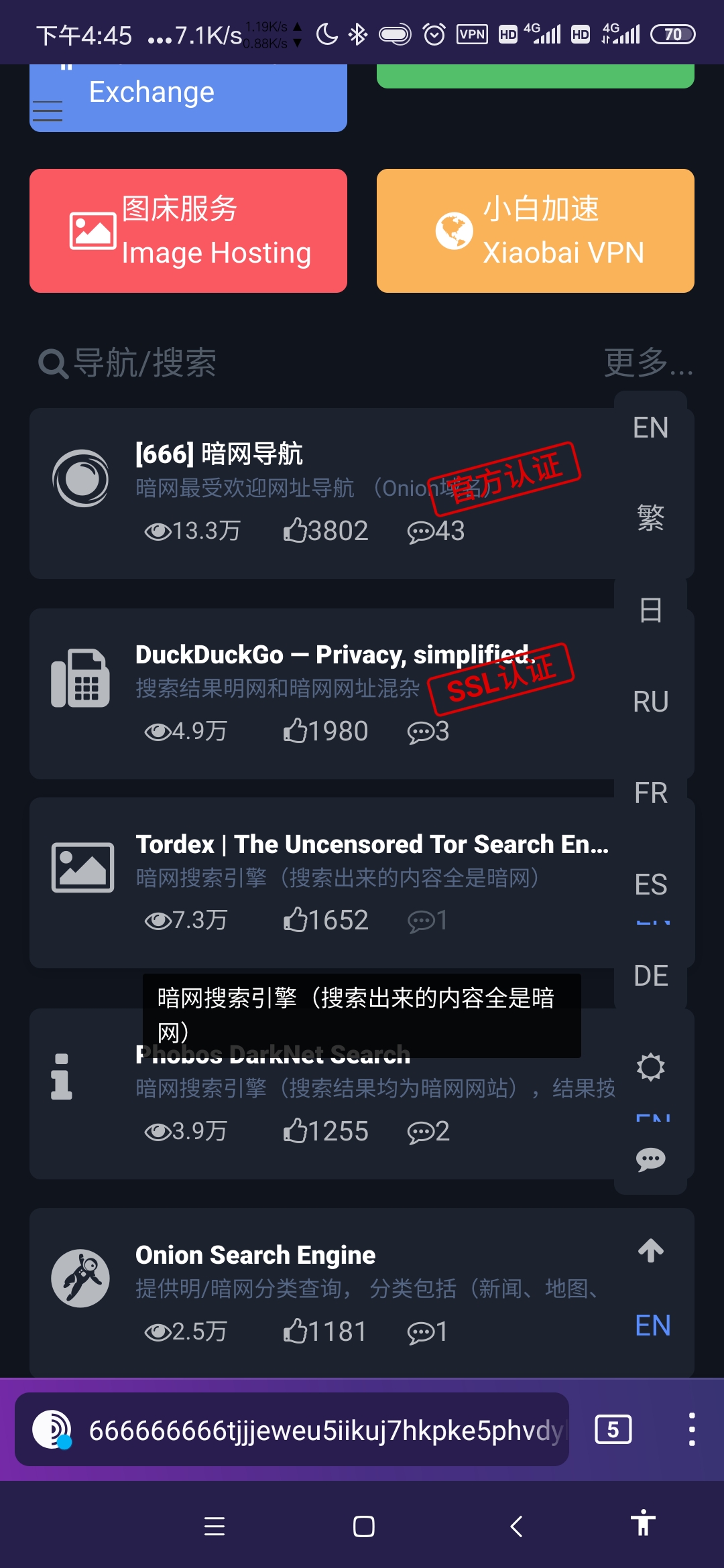
Task: Switch language to 日 Japanese
Action: [650, 610]
